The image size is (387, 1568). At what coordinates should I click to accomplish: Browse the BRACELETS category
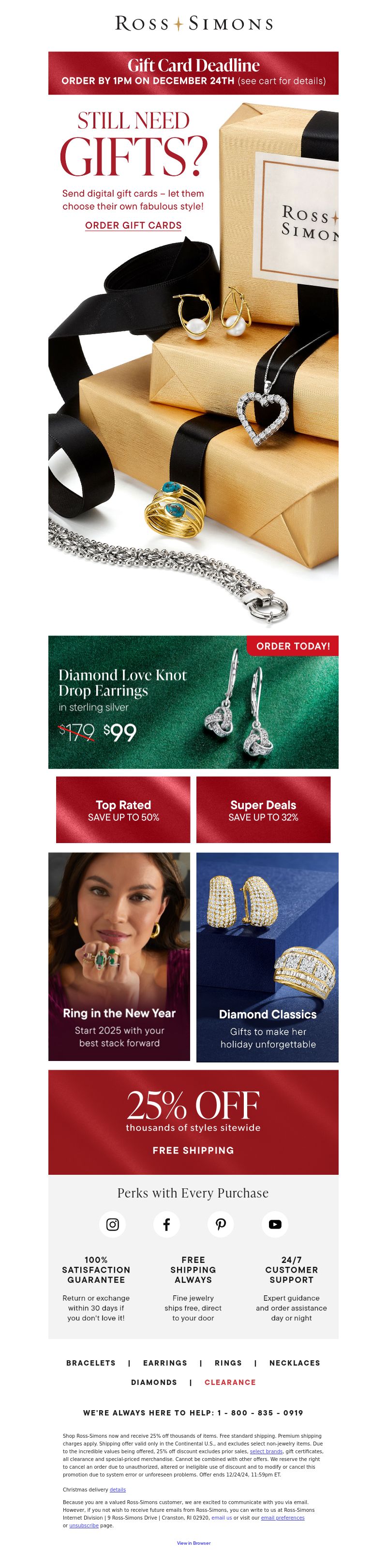tap(90, 1363)
